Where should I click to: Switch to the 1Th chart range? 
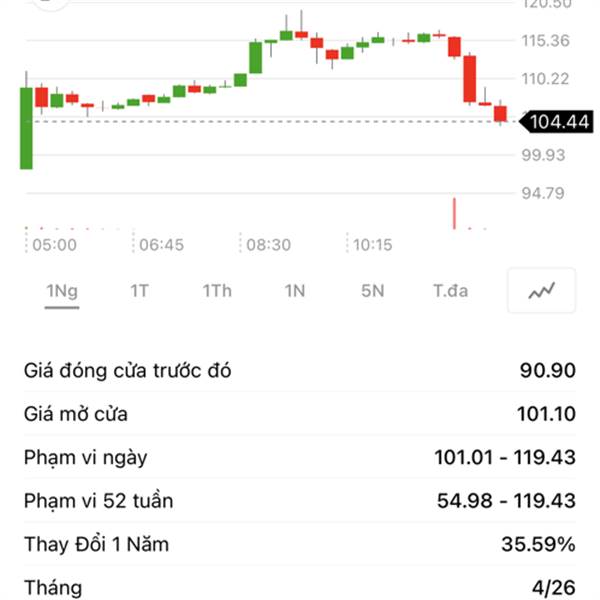(216, 291)
